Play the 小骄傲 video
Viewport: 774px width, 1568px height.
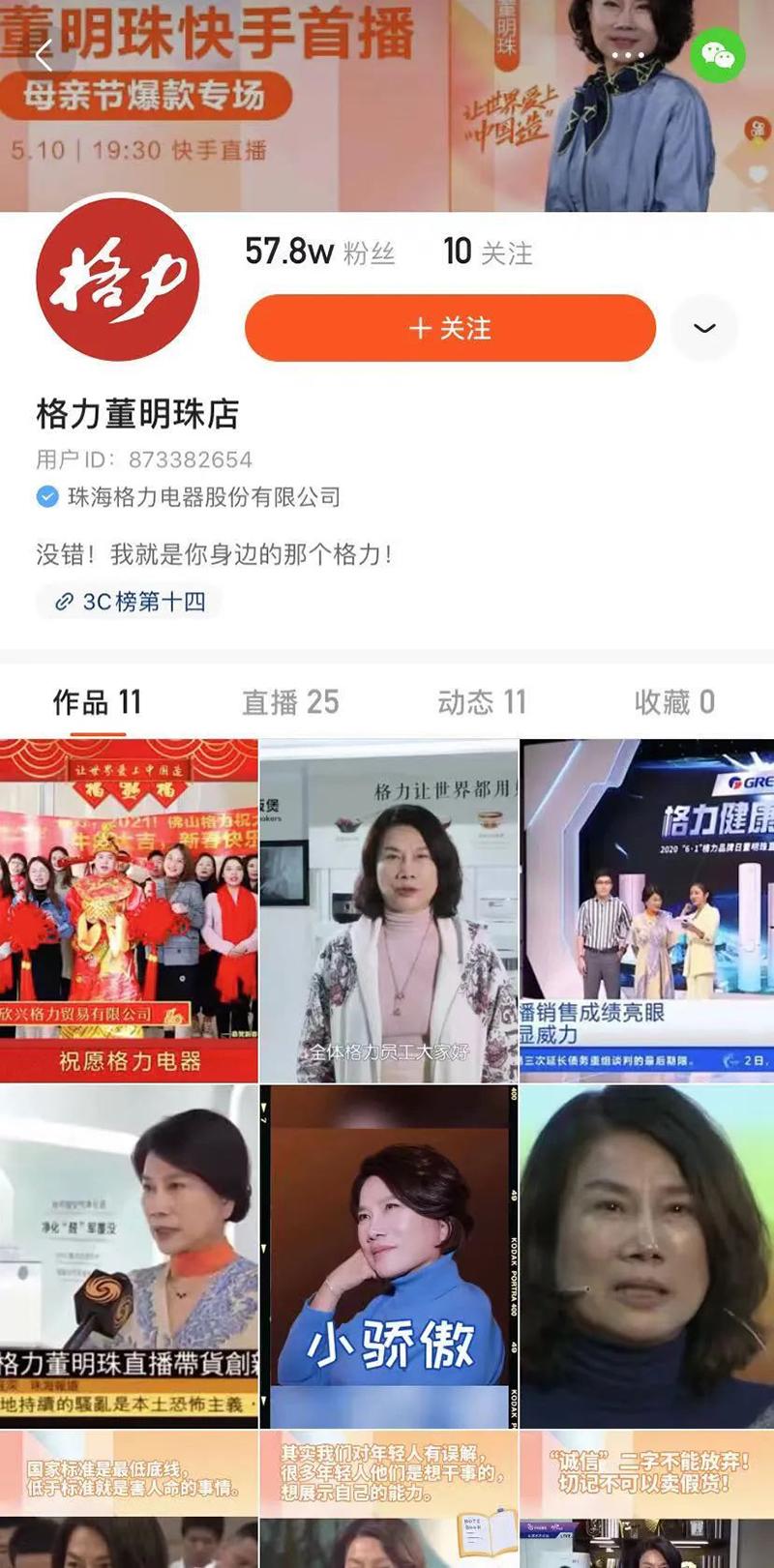point(389,1256)
